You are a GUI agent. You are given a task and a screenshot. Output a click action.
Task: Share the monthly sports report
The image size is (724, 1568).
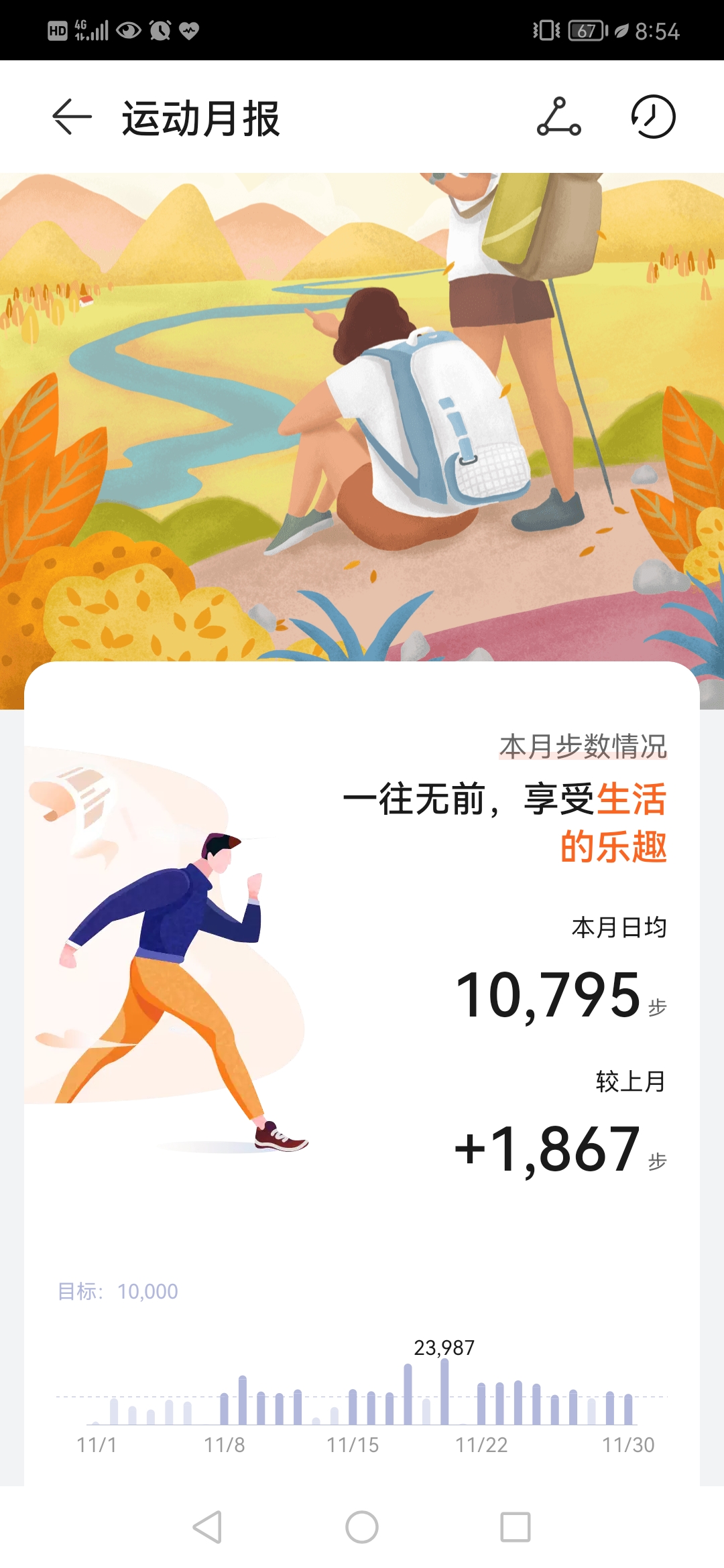pyautogui.click(x=558, y=117)
